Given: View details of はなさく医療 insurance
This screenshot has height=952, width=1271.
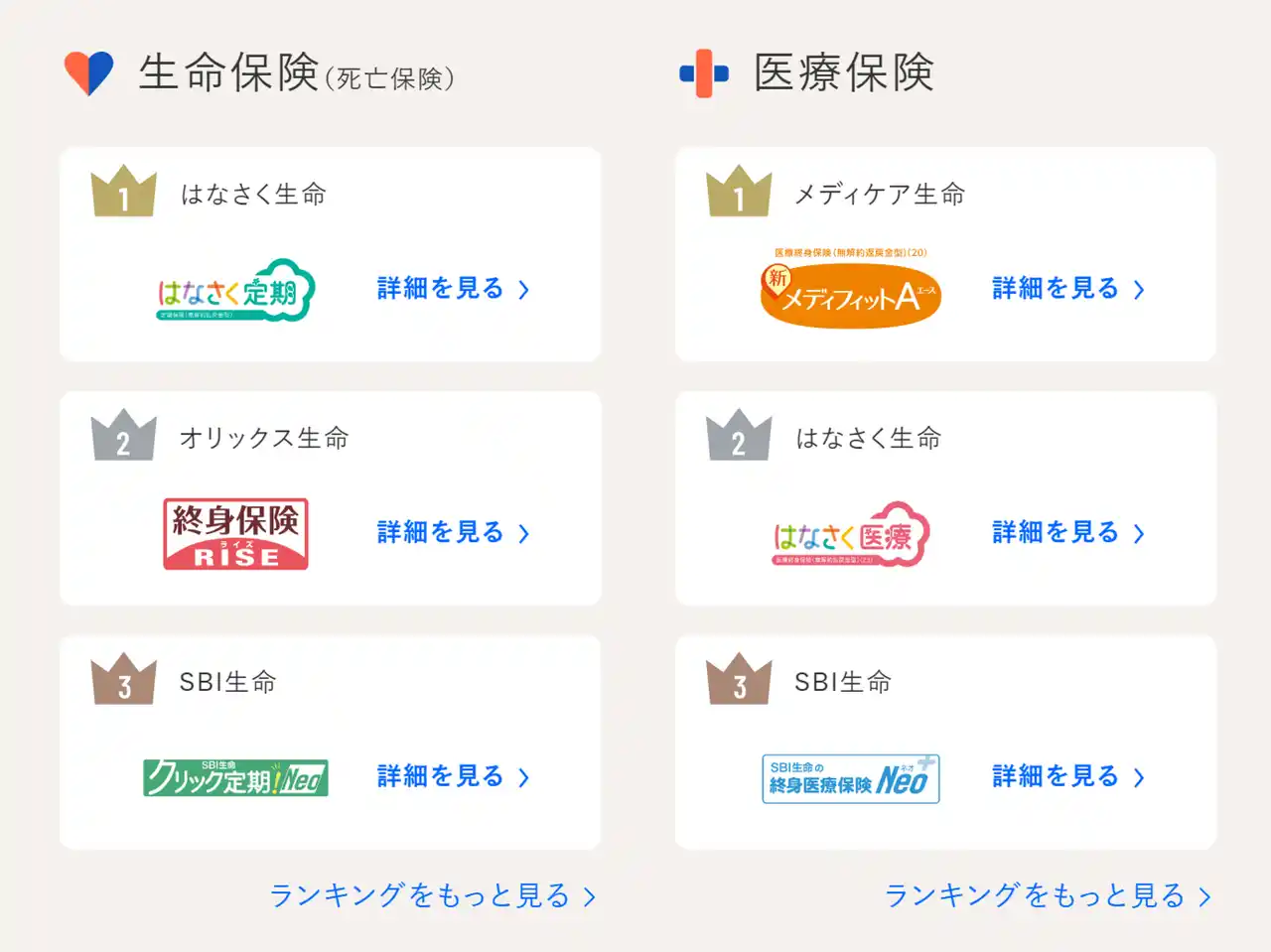Looking at the screenshot, I should (1068, 533).
